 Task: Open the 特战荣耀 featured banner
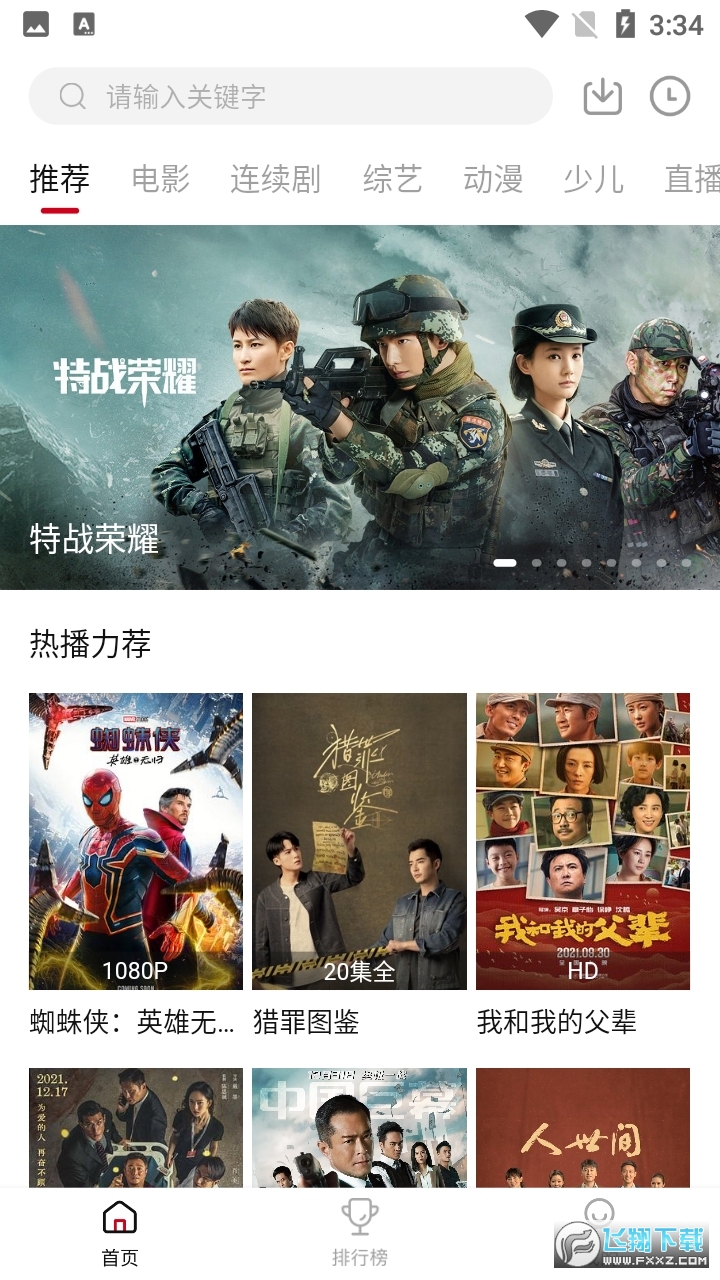360,407
